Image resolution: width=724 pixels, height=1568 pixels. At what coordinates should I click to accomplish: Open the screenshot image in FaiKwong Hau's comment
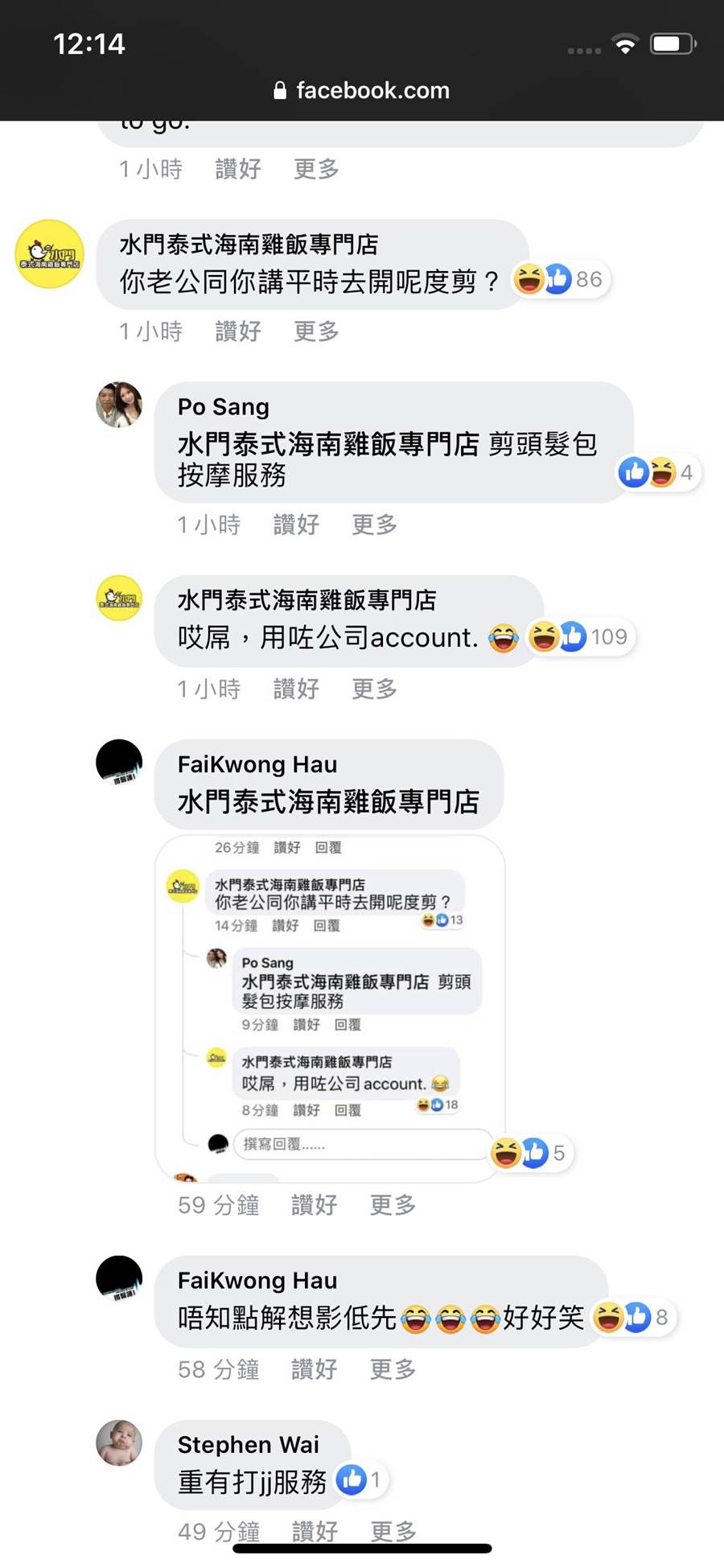[x=330, y=1007]
